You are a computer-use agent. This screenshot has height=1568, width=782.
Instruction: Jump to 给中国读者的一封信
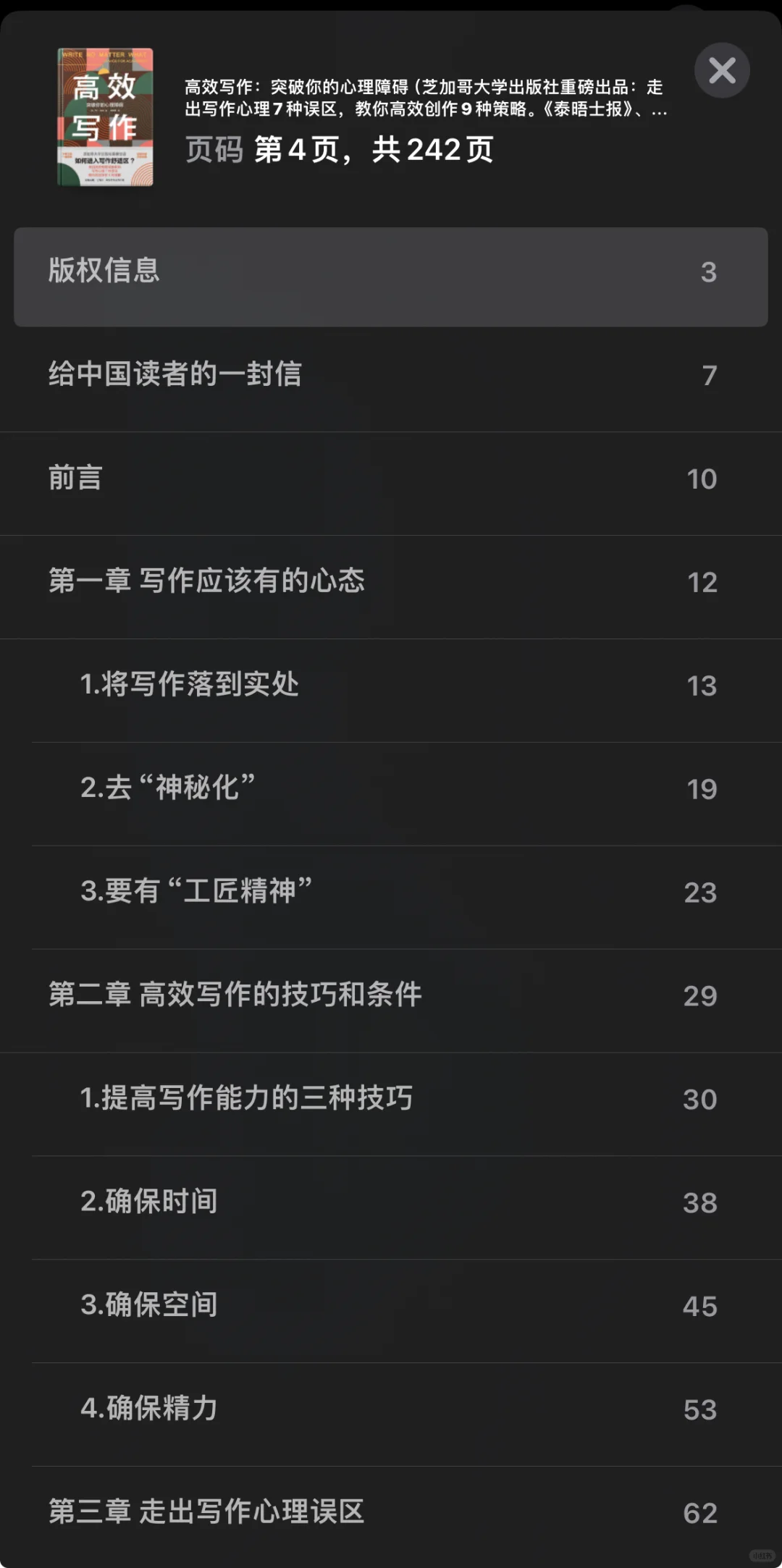391,375
